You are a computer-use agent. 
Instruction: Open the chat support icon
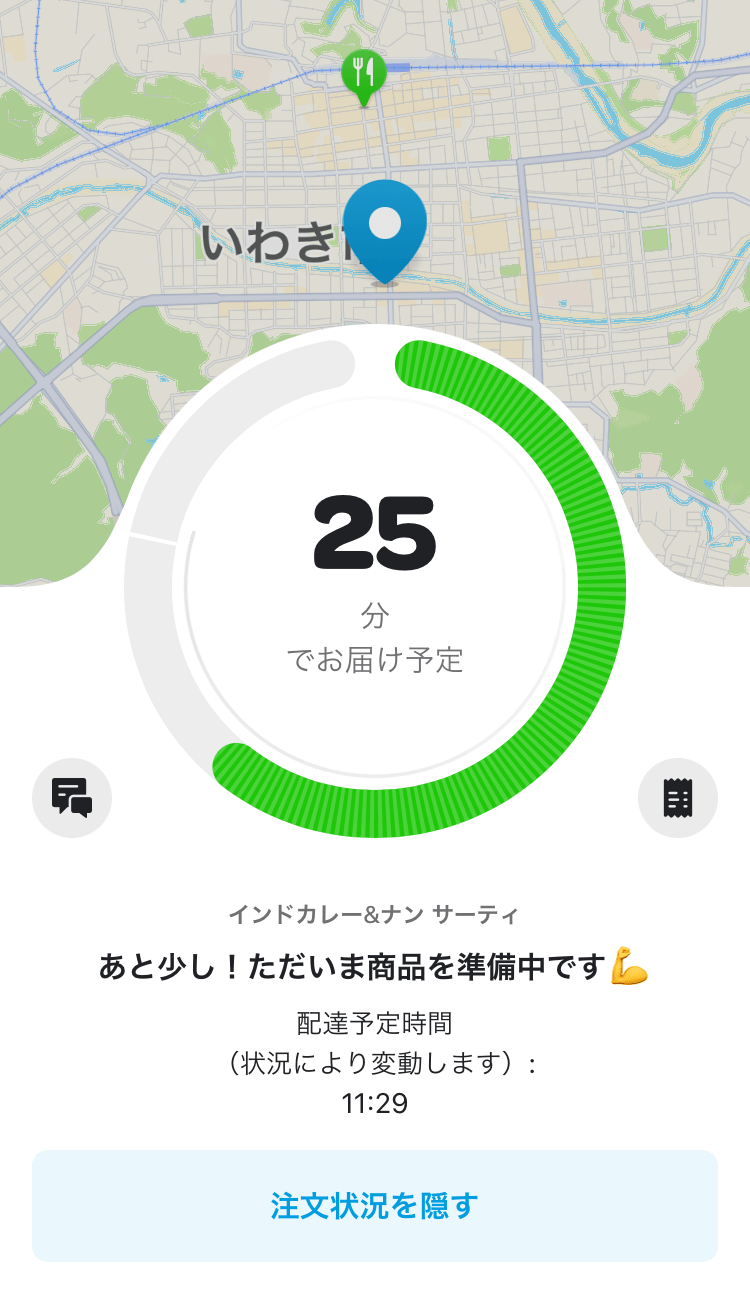pyautogui.click(x=72, y=798)
